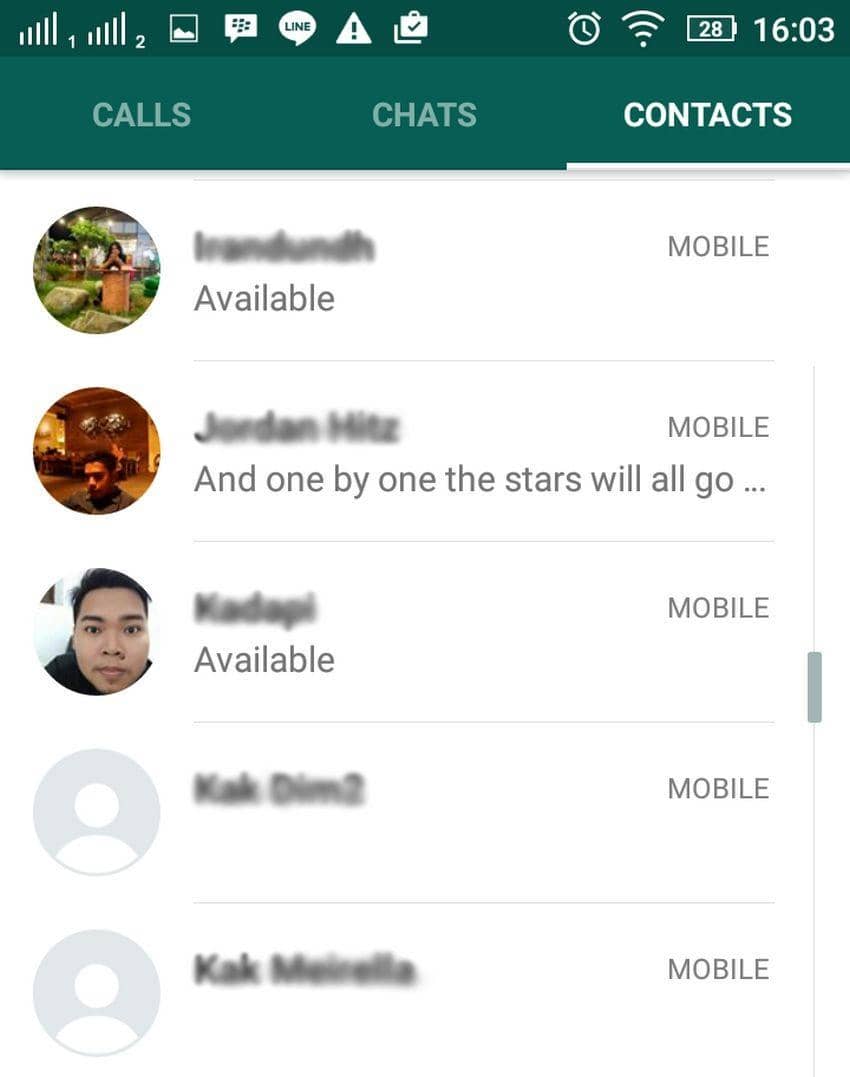View Jordan Hitz's profile photo
The width and height of the screenshot is (850, 1077).
click(x=96, y=451)
